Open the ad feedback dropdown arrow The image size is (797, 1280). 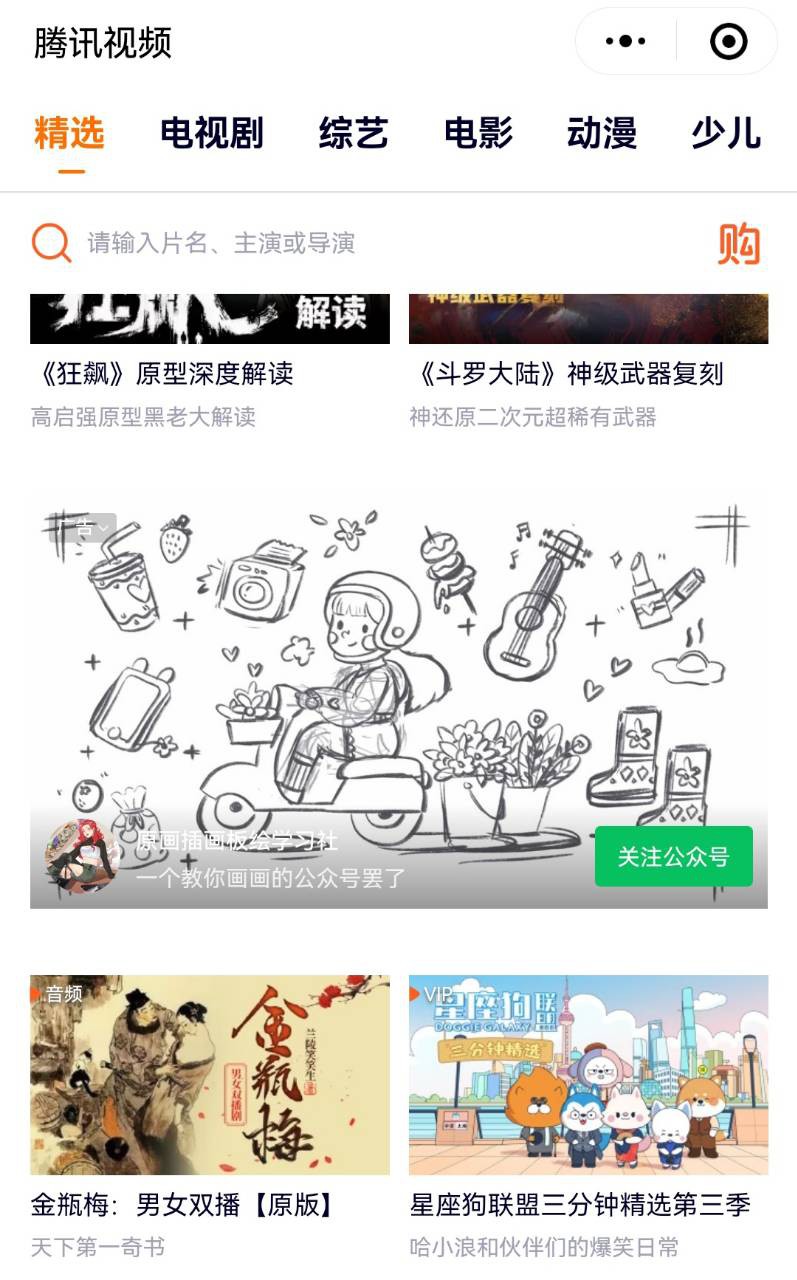(102, 527)
